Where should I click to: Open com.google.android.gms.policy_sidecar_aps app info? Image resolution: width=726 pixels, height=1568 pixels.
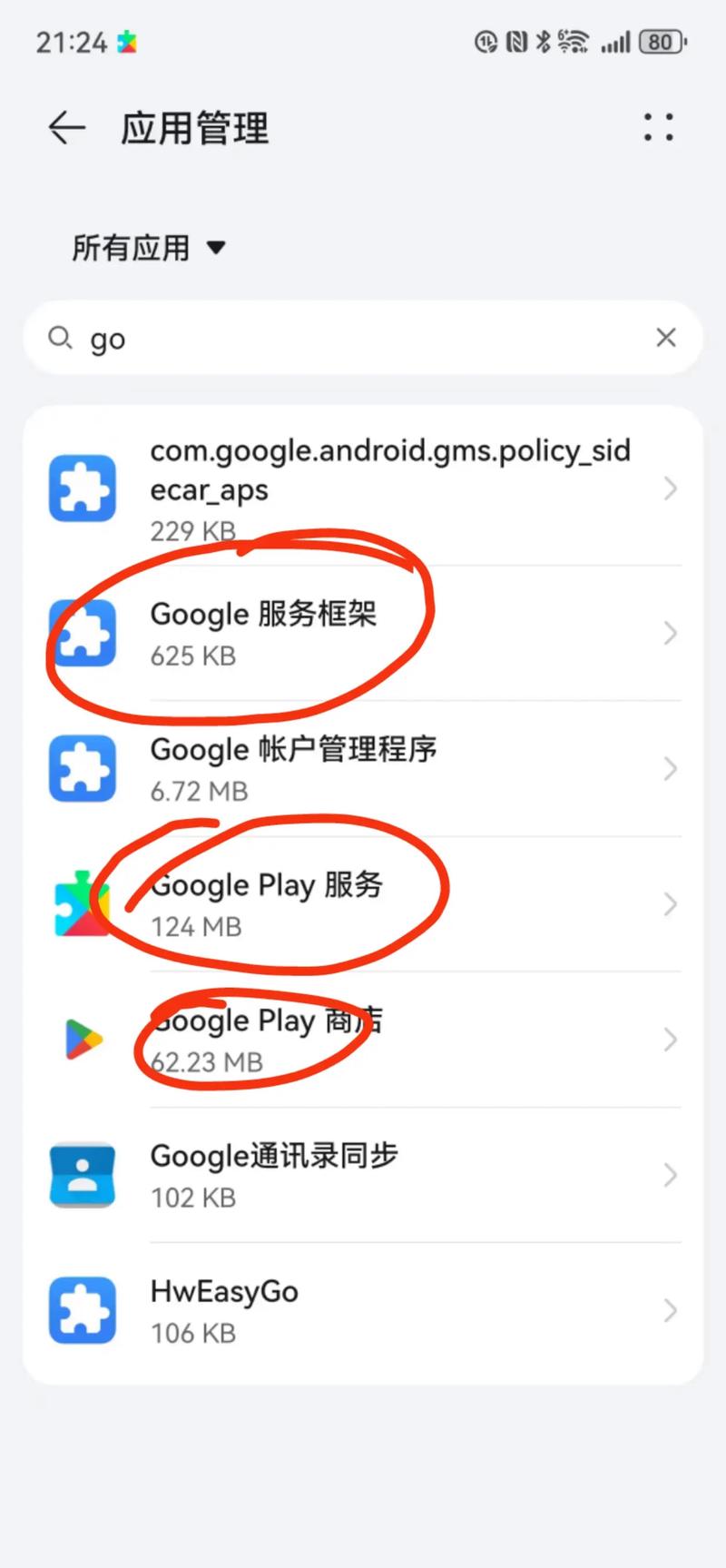point(363,489)
